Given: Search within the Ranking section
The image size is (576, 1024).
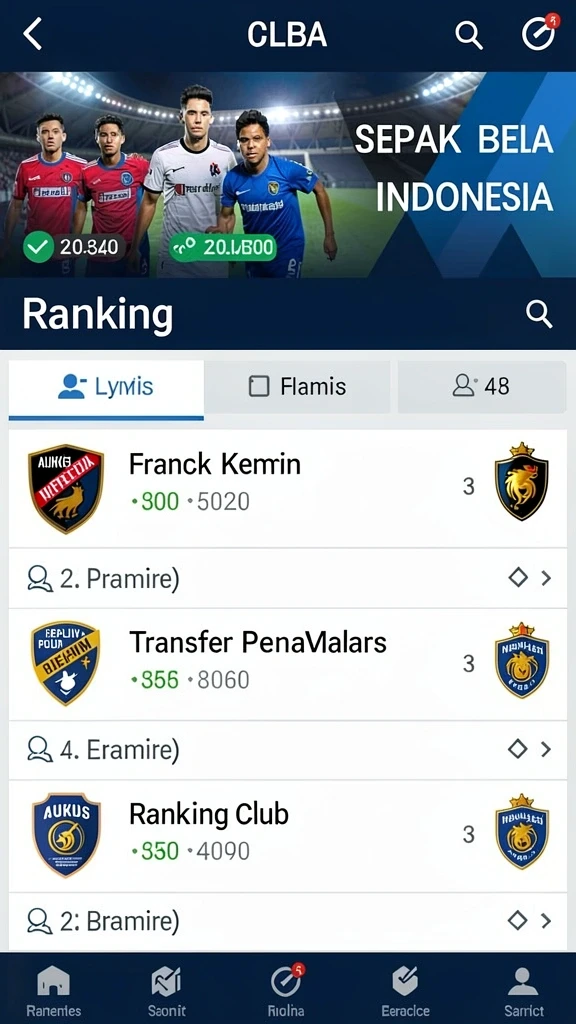Looking at the screenshot, I should 539,314.
